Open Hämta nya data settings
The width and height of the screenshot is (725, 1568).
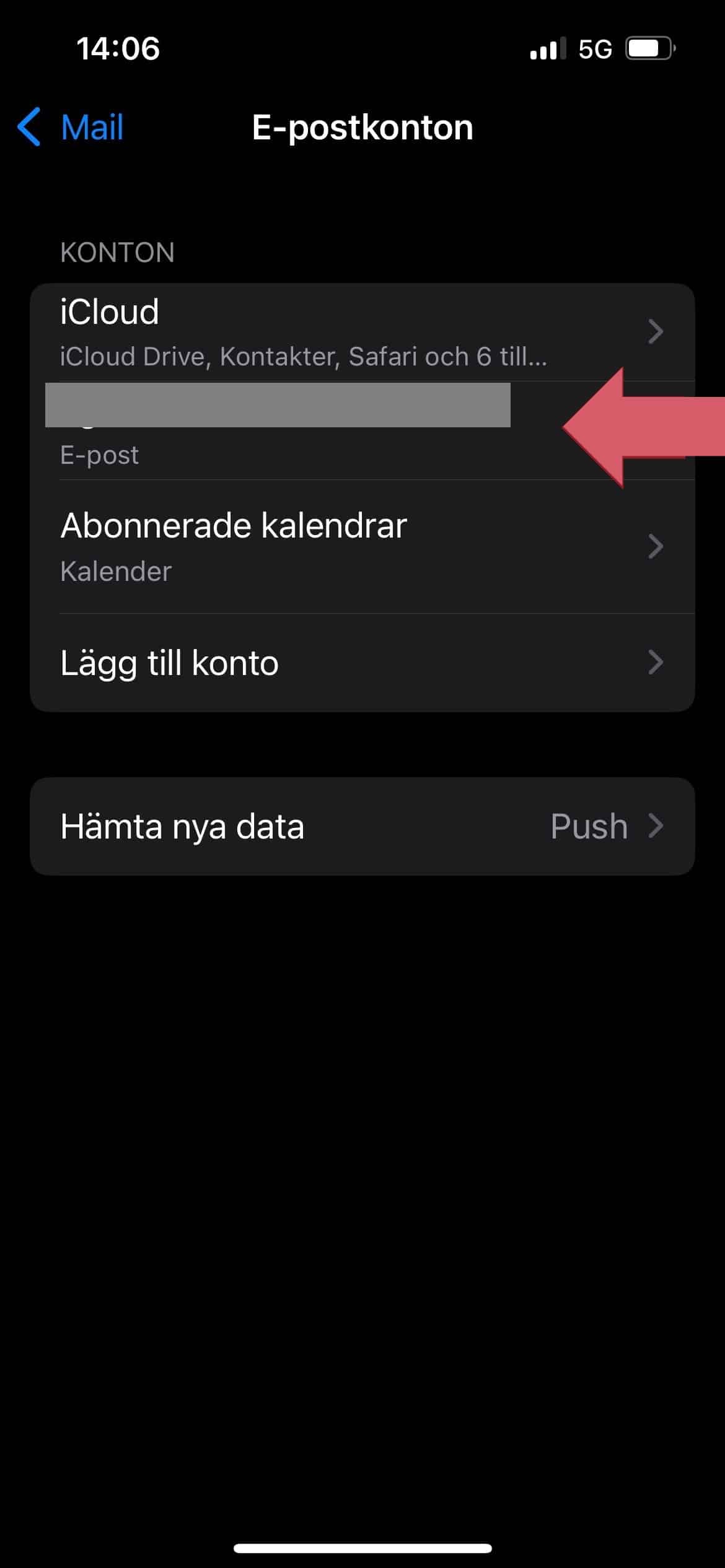[x=362, y=826]
